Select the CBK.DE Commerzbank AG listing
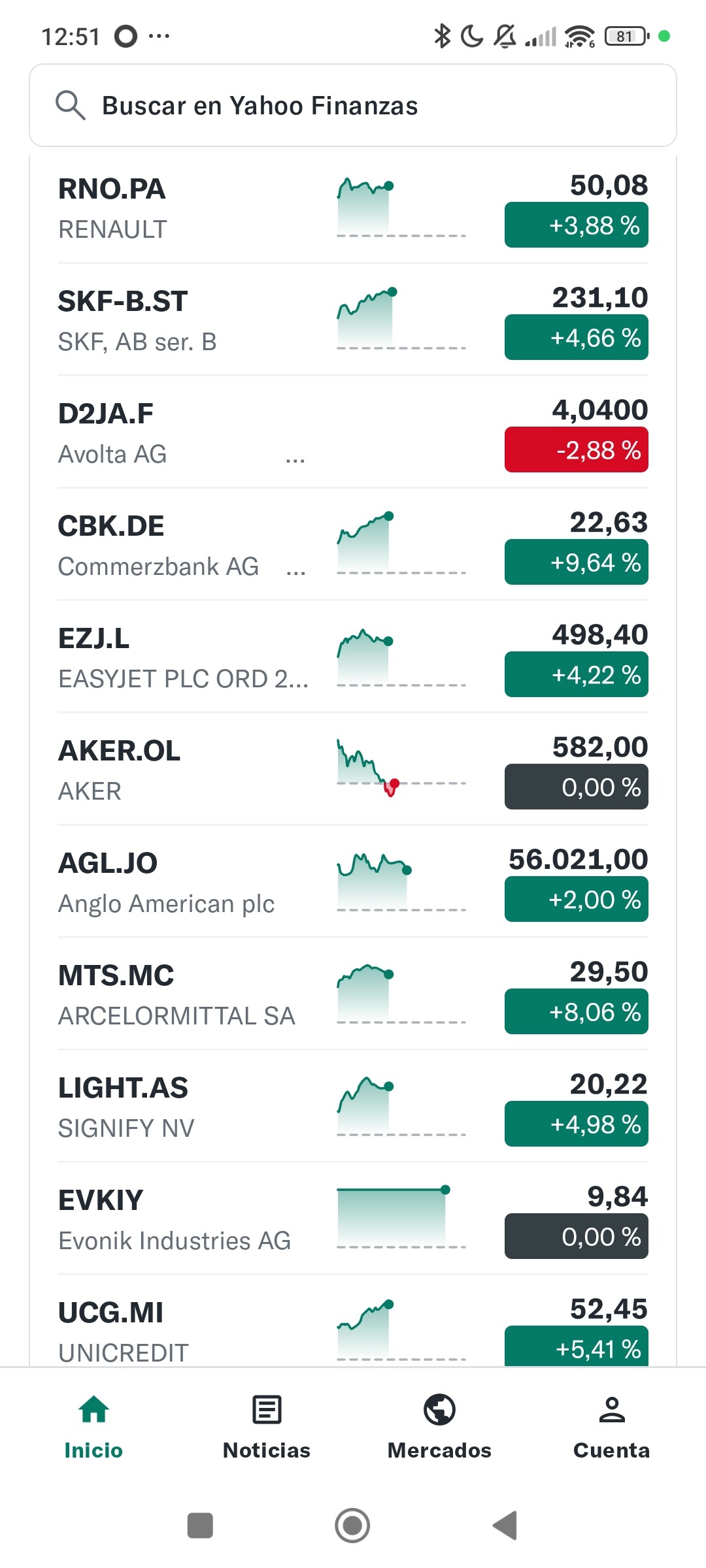This screenshot has height=1568, width=706. pyautogui.click(x=353, y=544)
